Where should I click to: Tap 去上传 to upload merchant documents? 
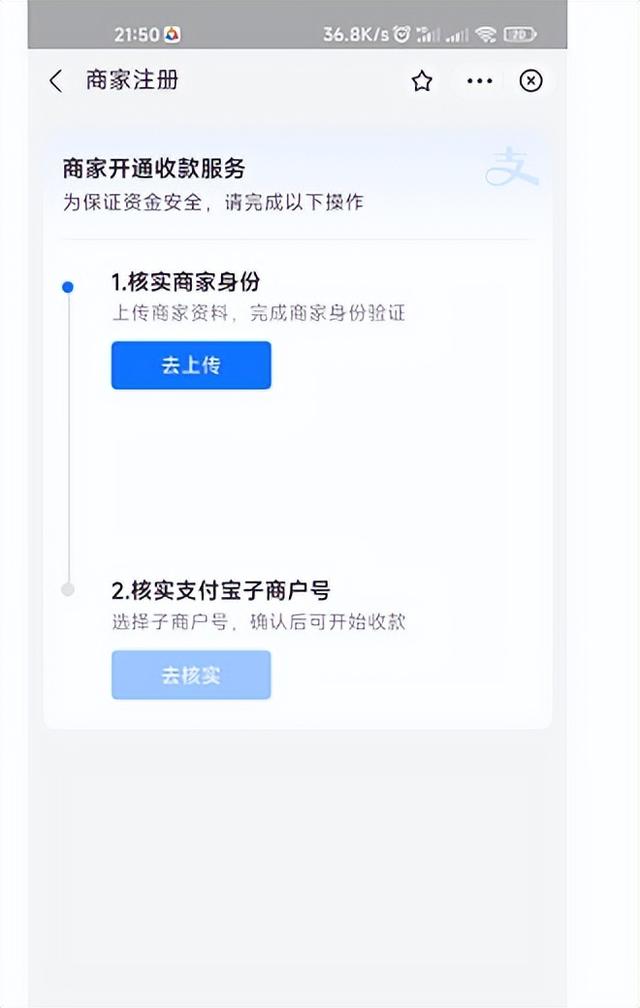(191, 365)
